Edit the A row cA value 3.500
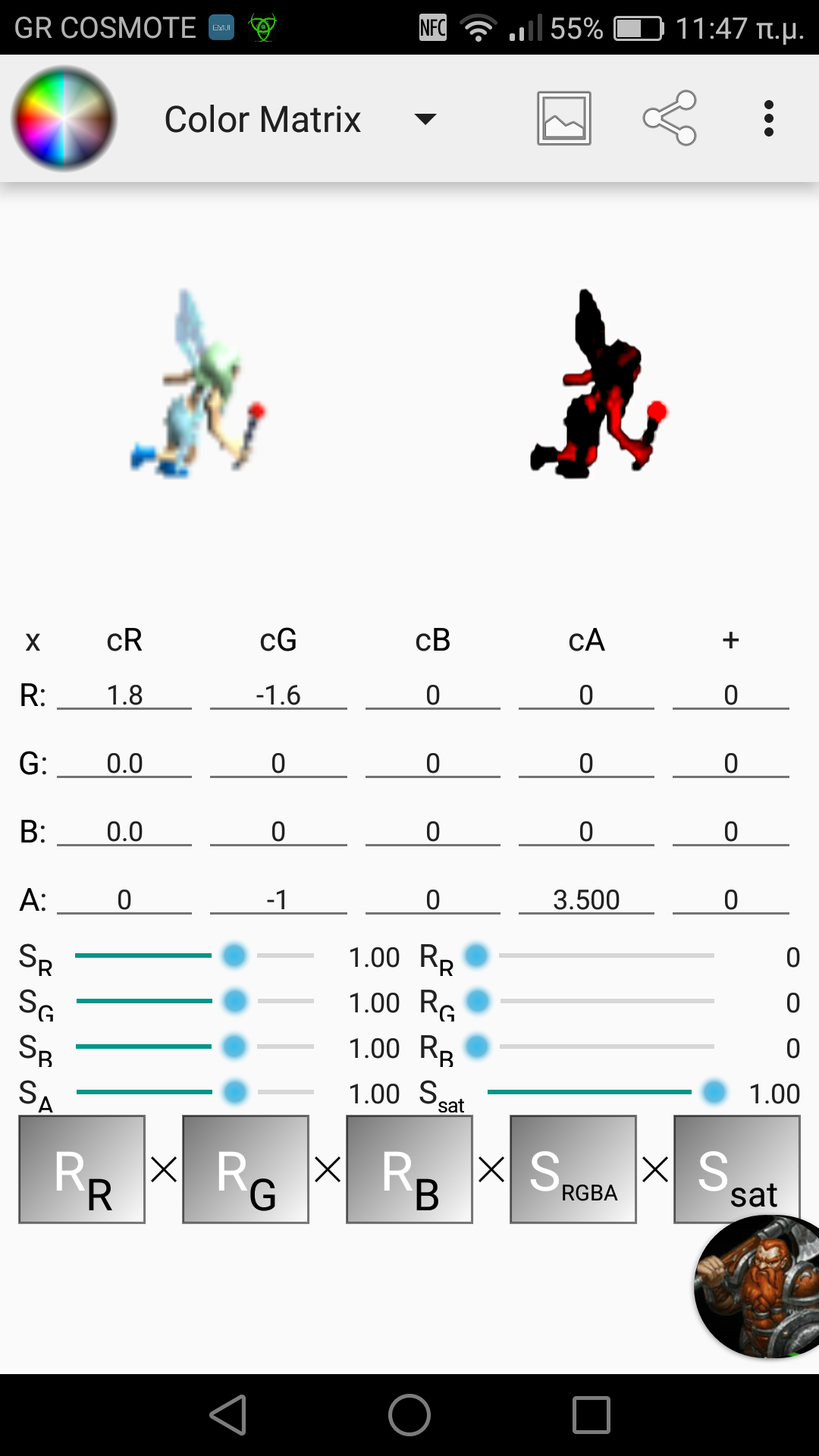819x1456 pixels. [x=586, y=899]
